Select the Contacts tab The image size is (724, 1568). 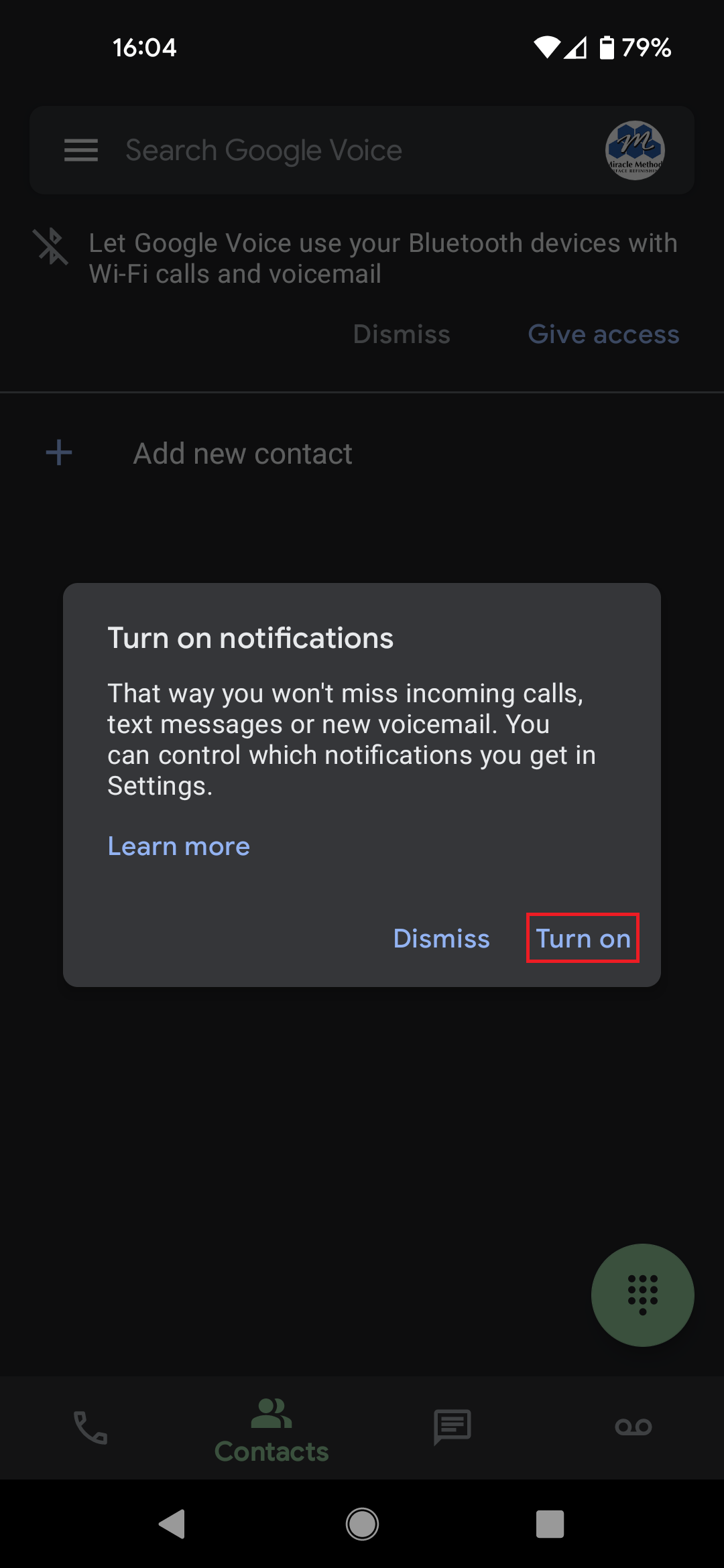271,1429
